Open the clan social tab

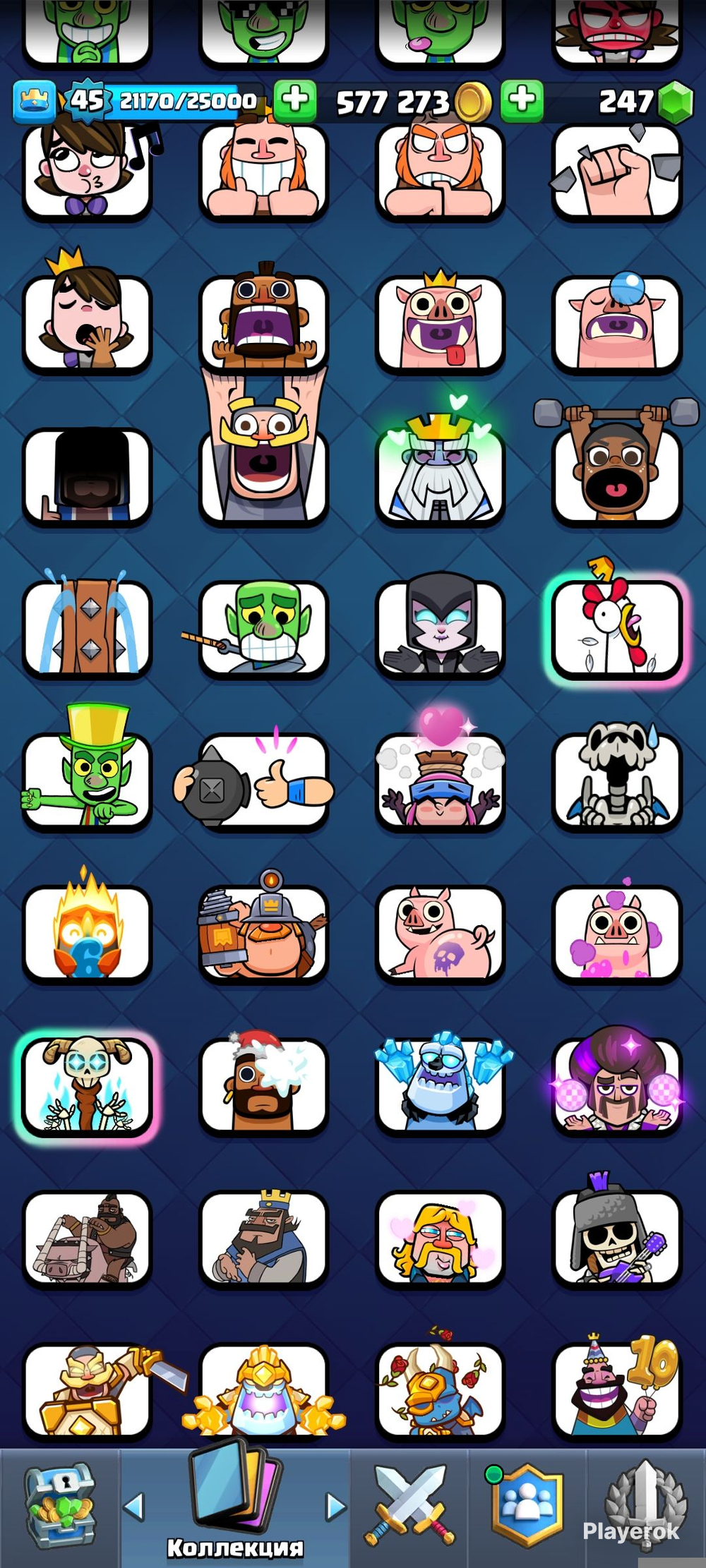tap(527, 1507)
